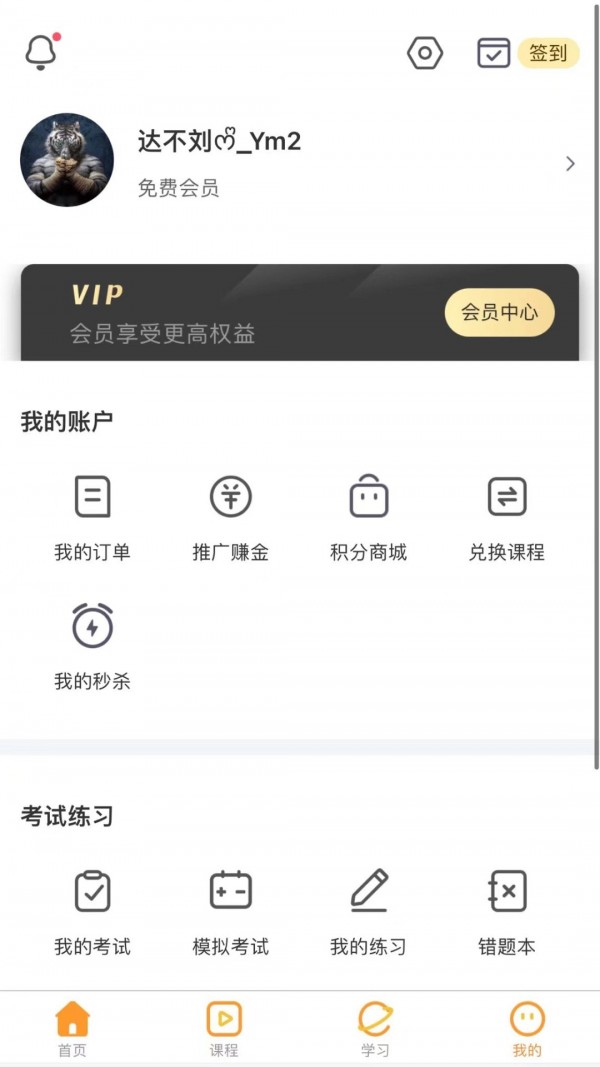Screen dimensions: 600x1067
Task: Switch to the 首页 tab
Action: (x=72, y=1029)
